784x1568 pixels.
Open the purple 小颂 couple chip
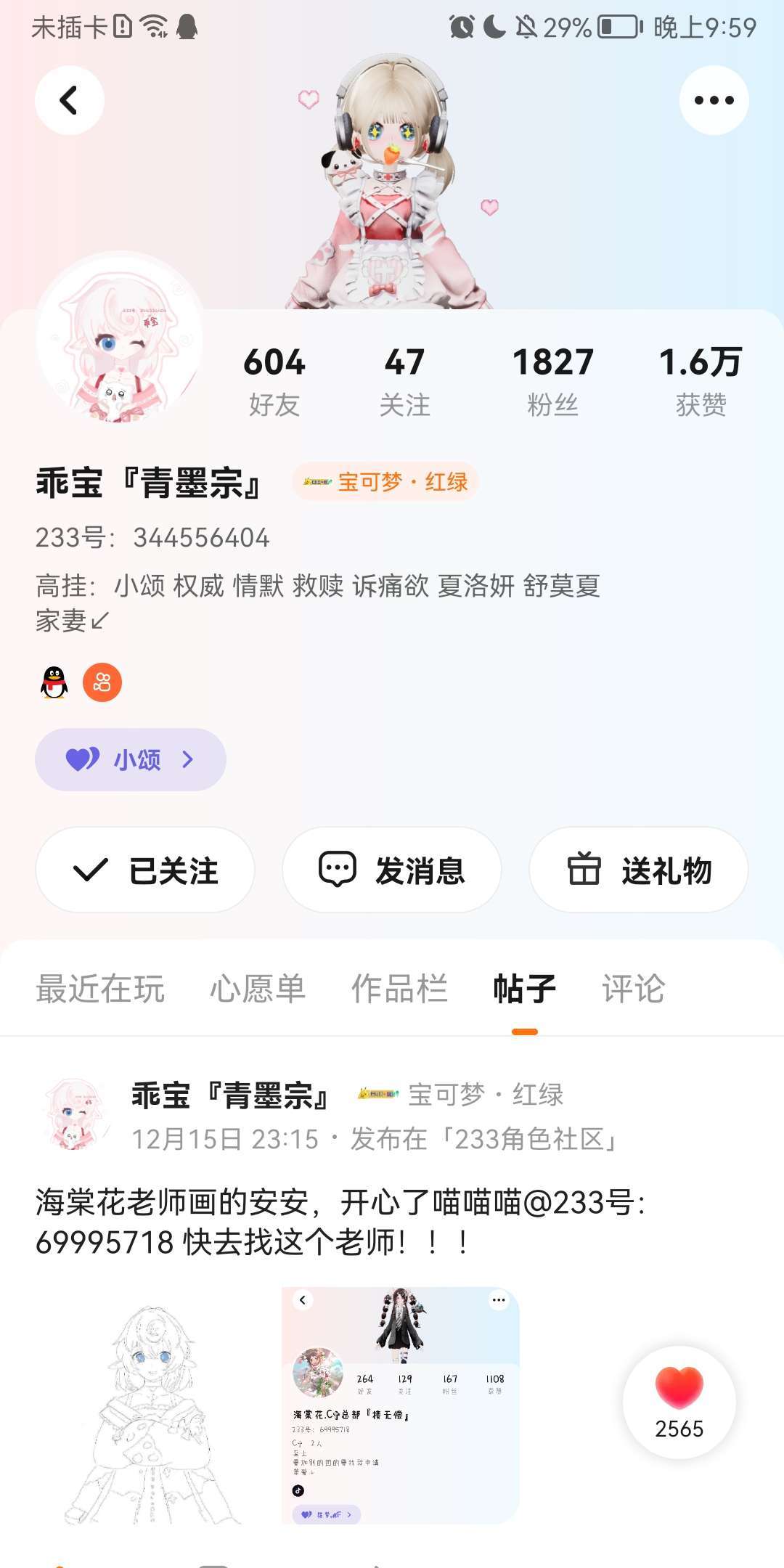tap(131, 759)
